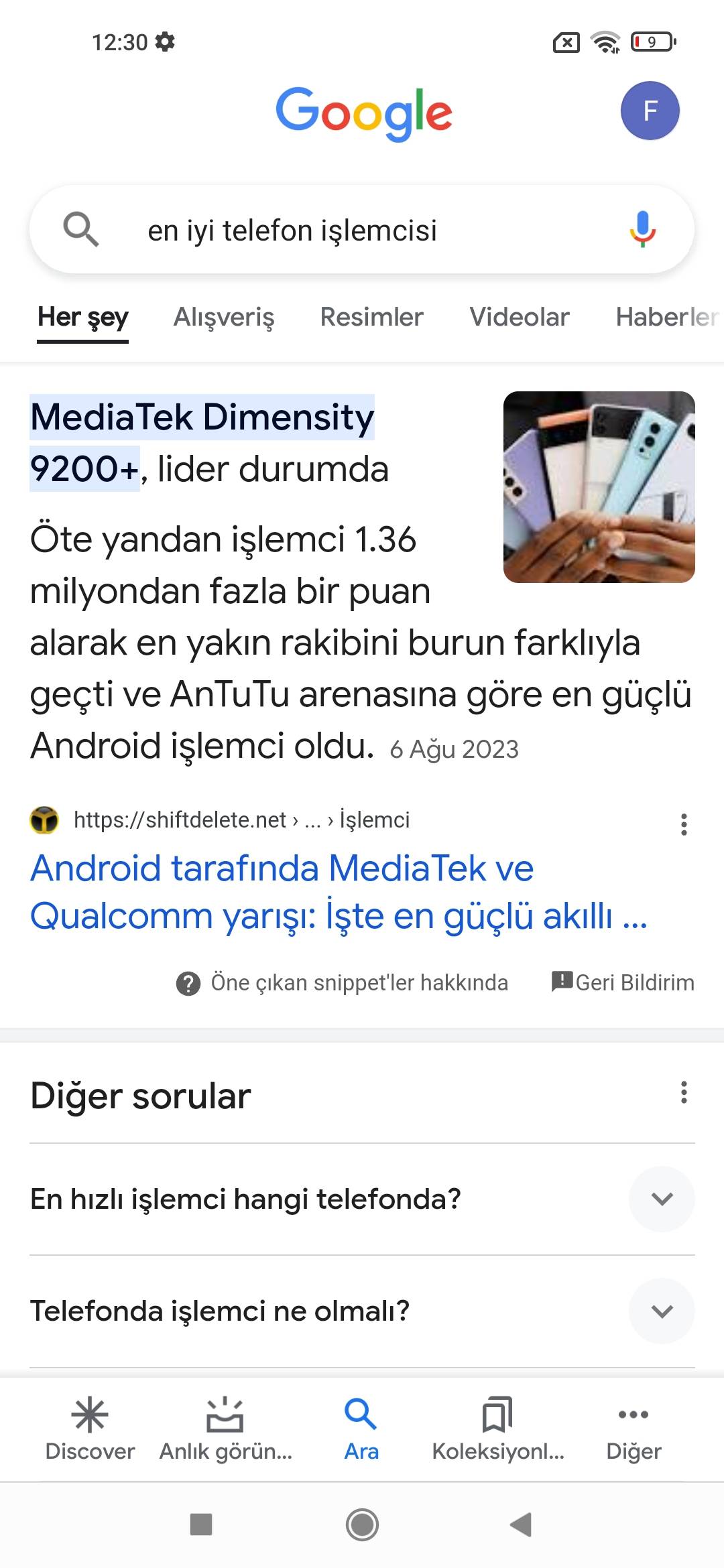
Task: Tap the voice search microphone
Action: 642,229
